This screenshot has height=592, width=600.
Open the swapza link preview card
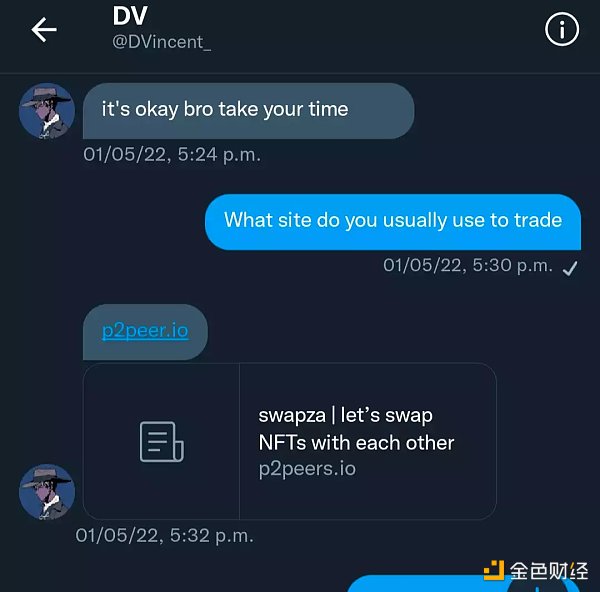[290, 441]
